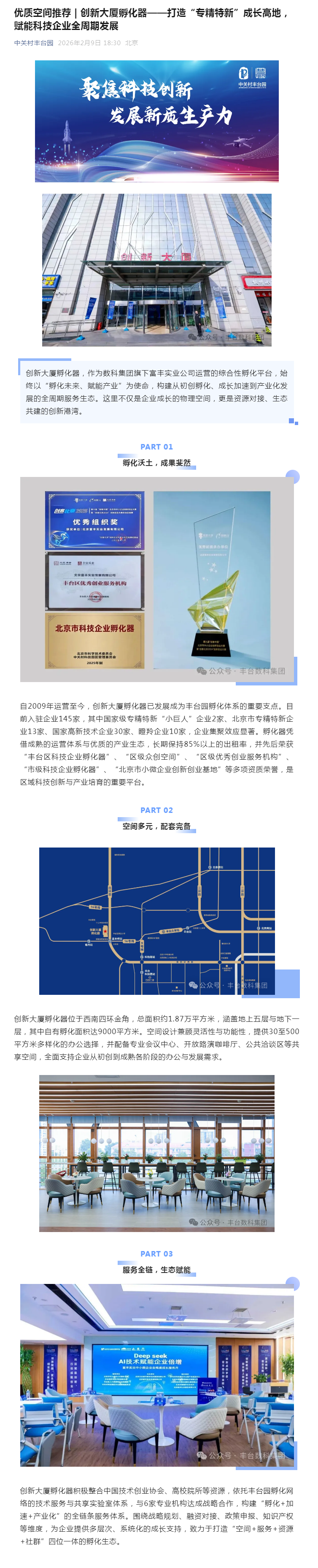
Task: Open the 创新大厦 building entrance photo
Action: pos(157,270)
